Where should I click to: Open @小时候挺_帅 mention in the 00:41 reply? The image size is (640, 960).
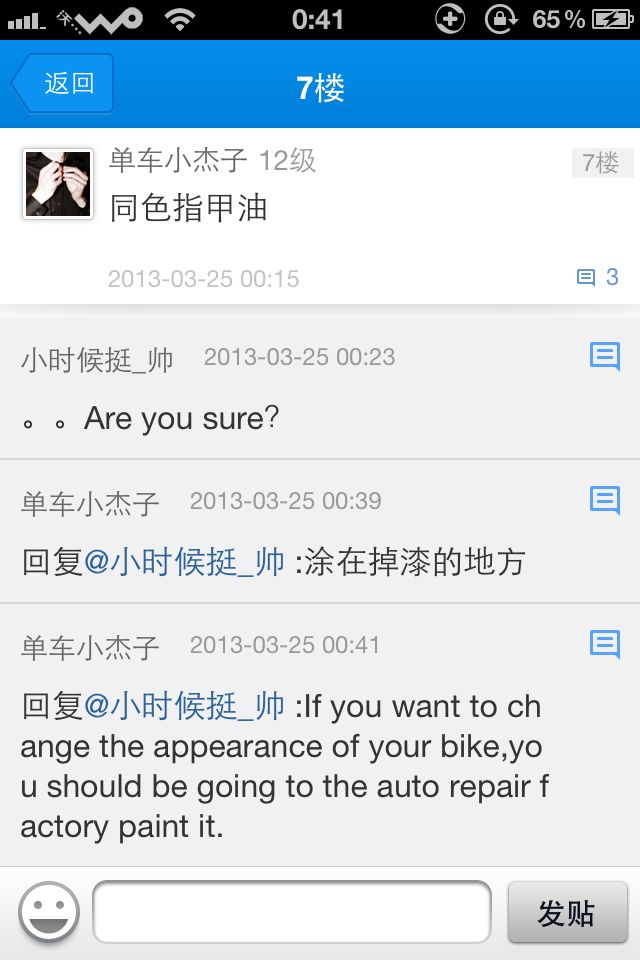[x=185, y=706]
